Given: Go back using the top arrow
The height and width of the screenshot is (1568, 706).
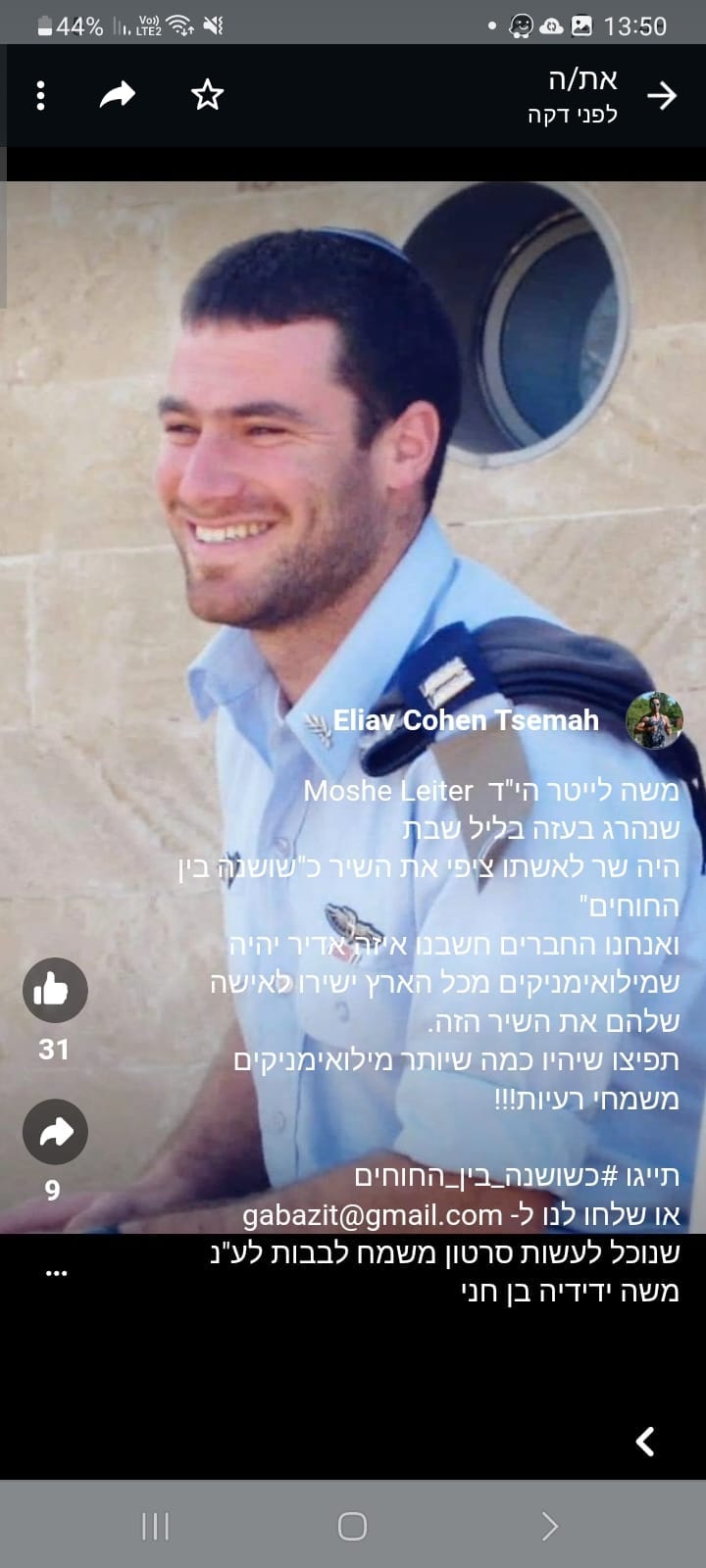Looking at the screenshot, I should [662, 95].
